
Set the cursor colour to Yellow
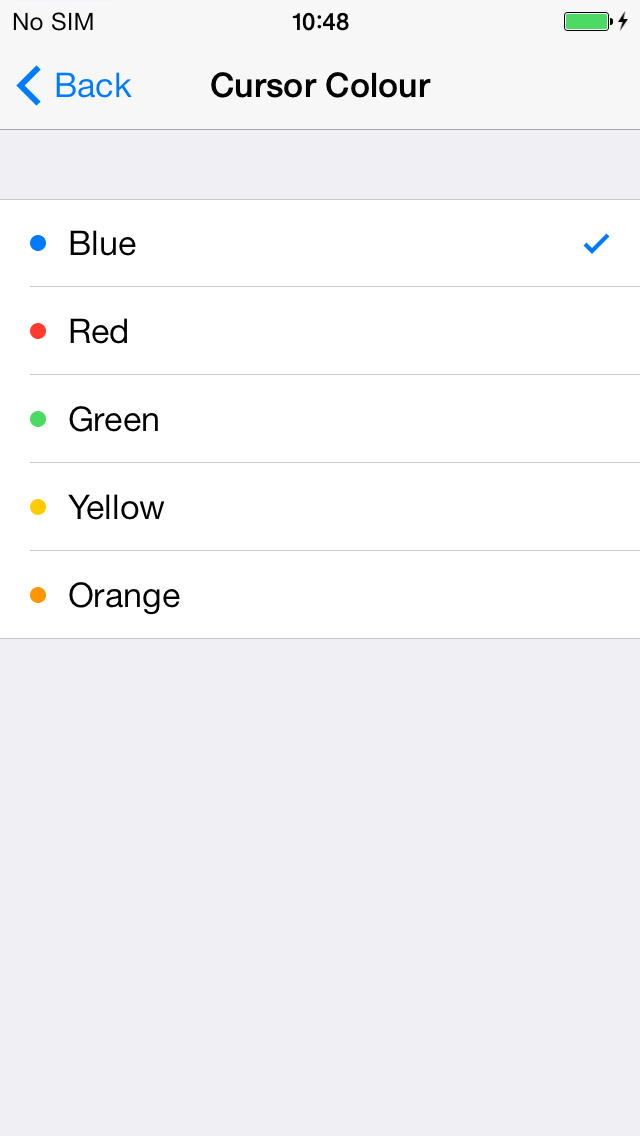click(x=320, y=506)
